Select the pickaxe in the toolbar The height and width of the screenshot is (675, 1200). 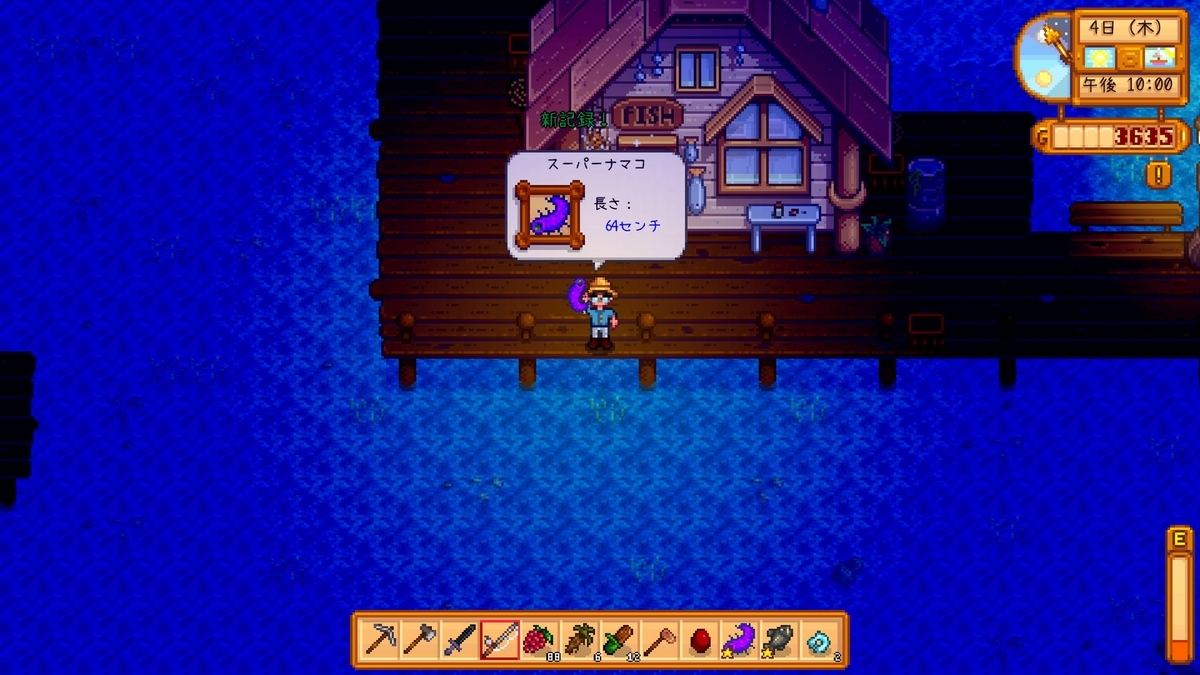[380, 640]
